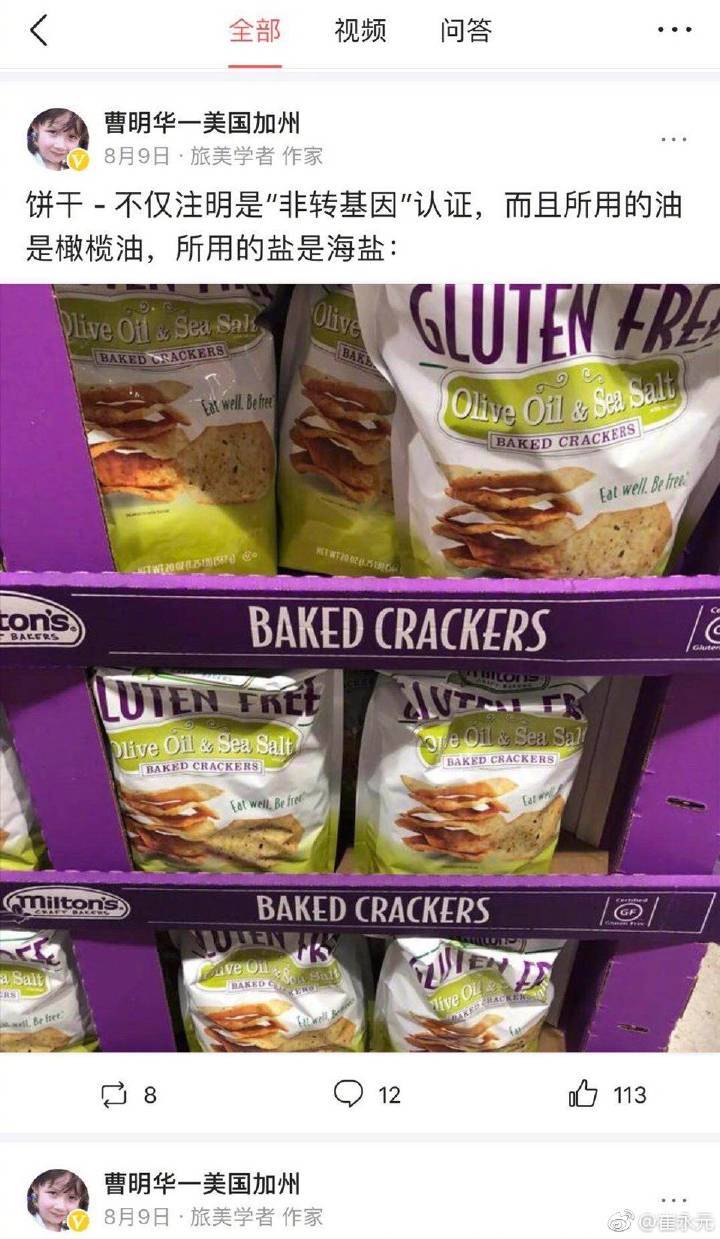Viewport: 720px width, 1239px height.
Task: Open the top bar overflow menu
Action: [674, 31]
